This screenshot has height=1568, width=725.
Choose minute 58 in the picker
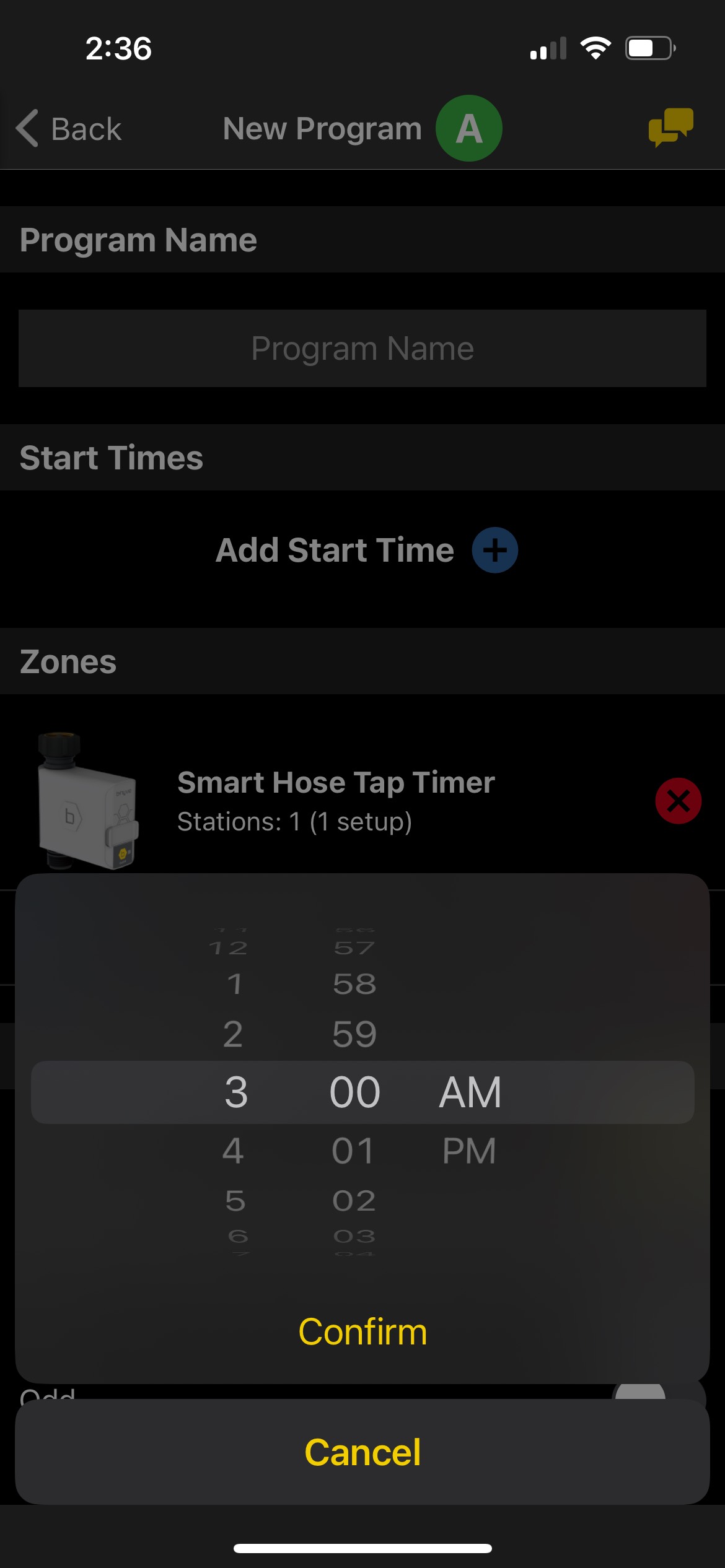click(354, 983)
